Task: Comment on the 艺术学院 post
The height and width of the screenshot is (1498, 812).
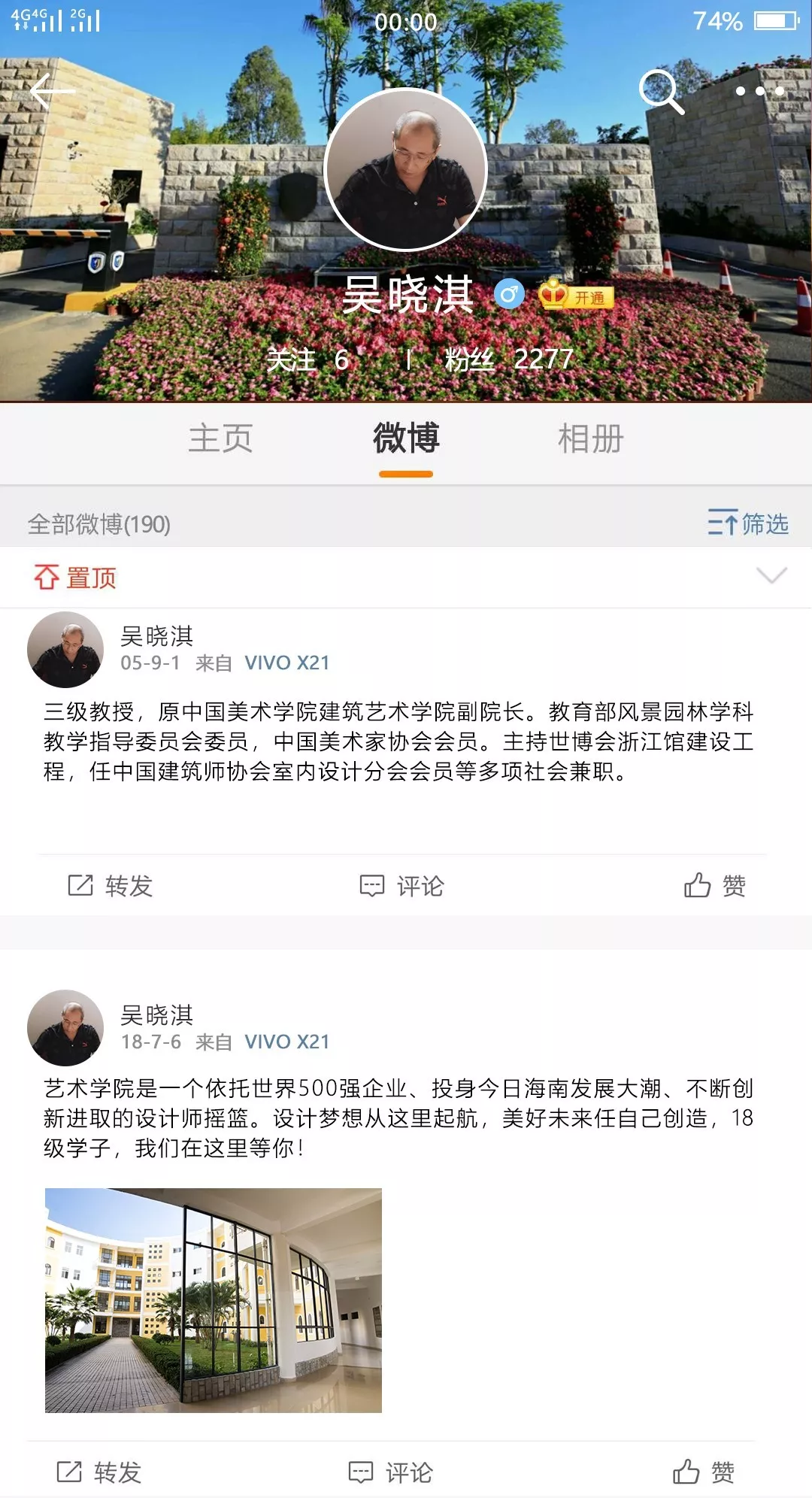Action: 391,1472
